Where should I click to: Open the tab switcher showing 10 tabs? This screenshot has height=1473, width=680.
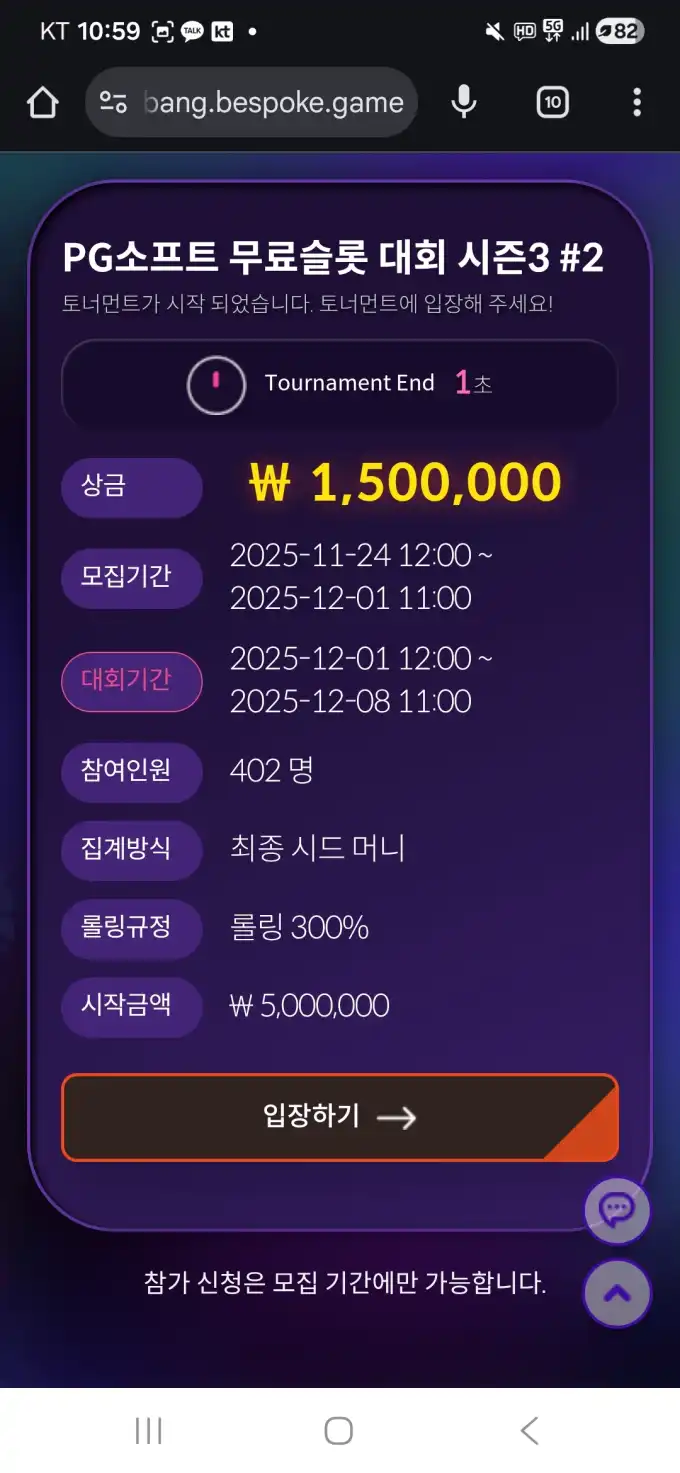coord(552,102)
